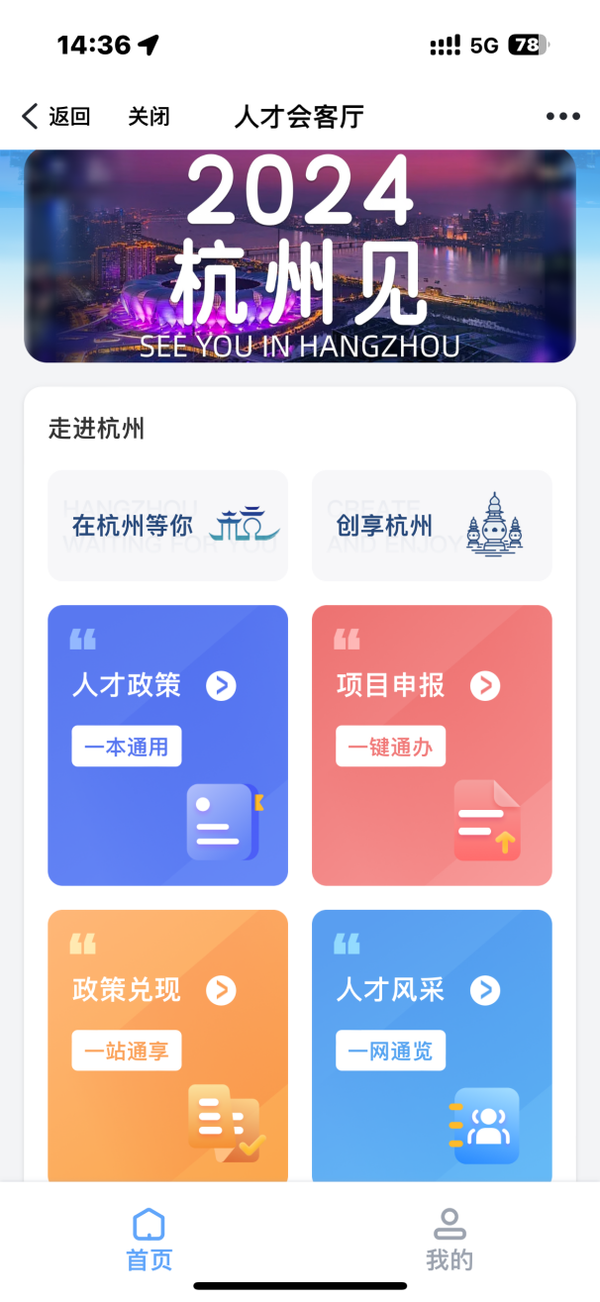The image size is (600, 1302).
Task: Tap 关闭 to close the mini program
Action: tap(148, 116)
